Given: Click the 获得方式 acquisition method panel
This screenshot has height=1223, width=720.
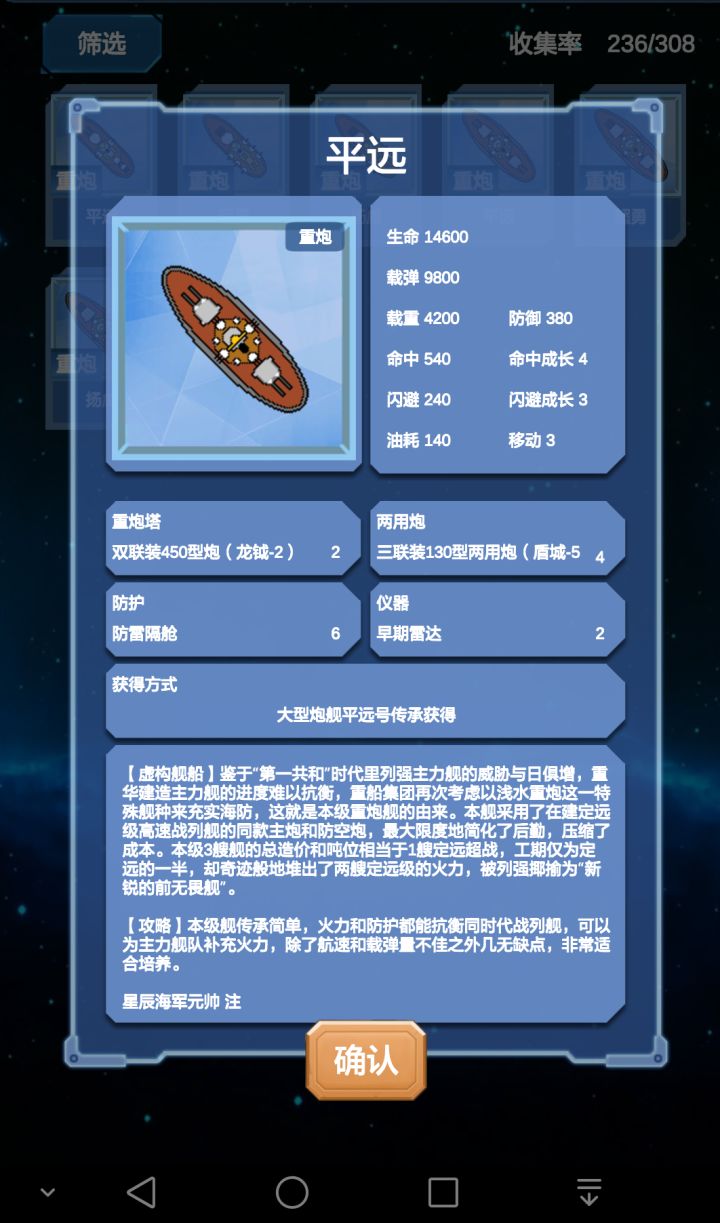Looking at the screenshot, I should point(360,700).
